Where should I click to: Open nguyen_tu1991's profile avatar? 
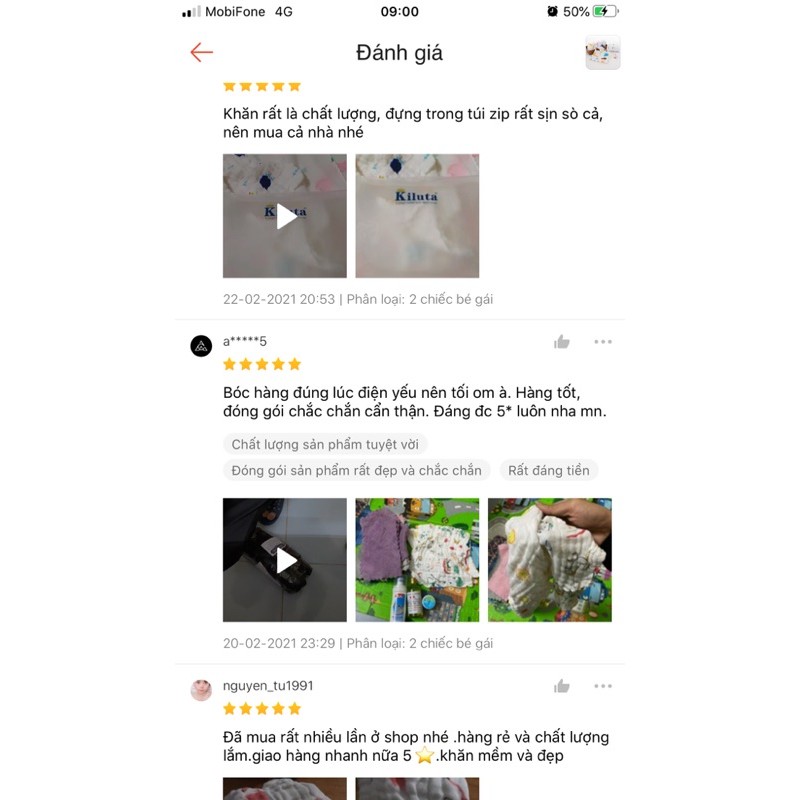click(201, 690)
